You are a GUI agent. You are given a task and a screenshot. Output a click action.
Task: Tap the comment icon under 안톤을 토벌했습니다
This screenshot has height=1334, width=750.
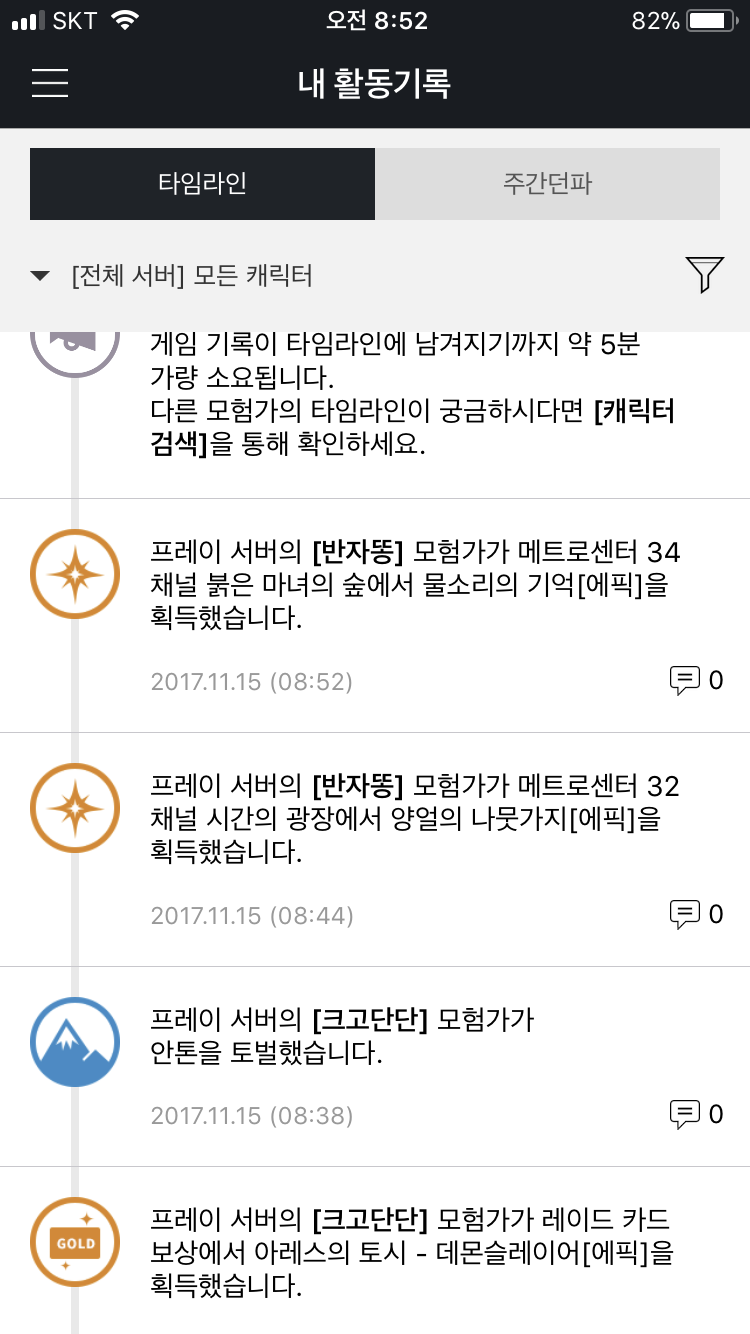coord(685,1114)
